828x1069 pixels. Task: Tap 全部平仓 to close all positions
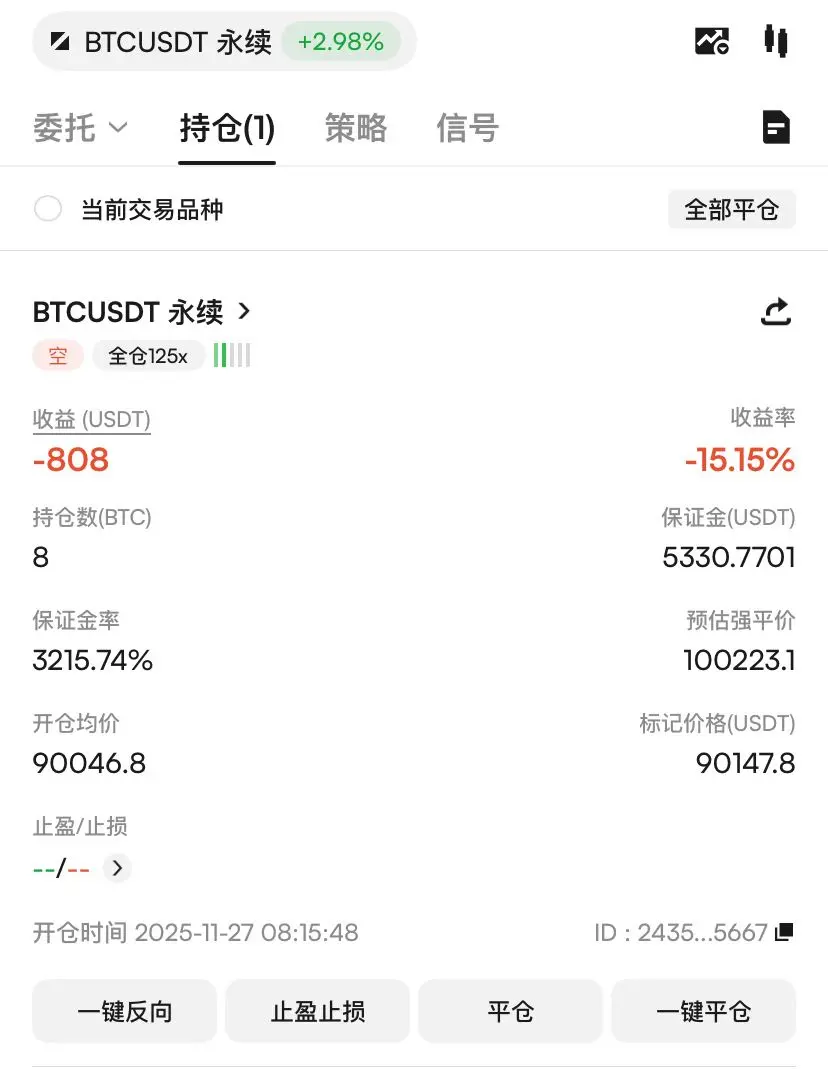(731, 210)
